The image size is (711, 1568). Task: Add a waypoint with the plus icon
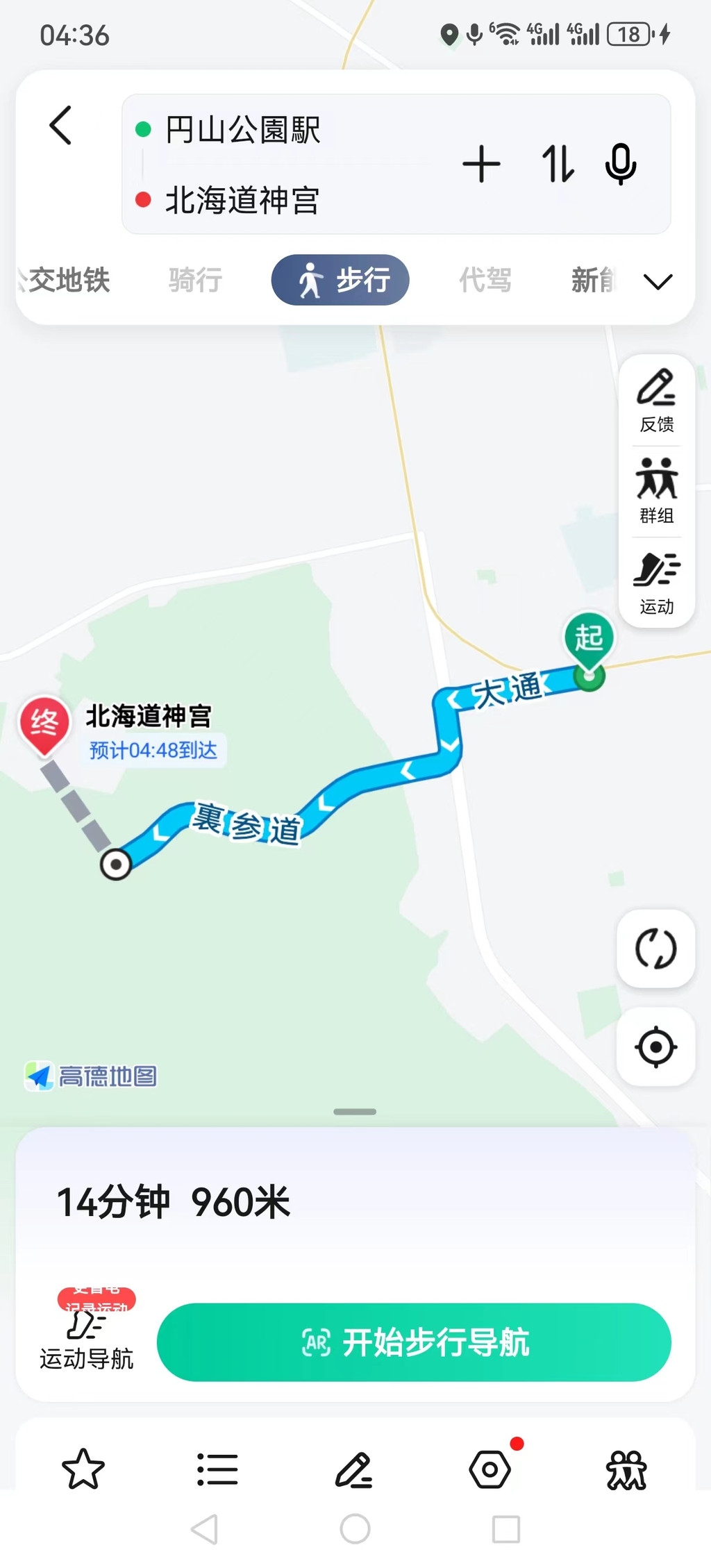click(481, 165)
